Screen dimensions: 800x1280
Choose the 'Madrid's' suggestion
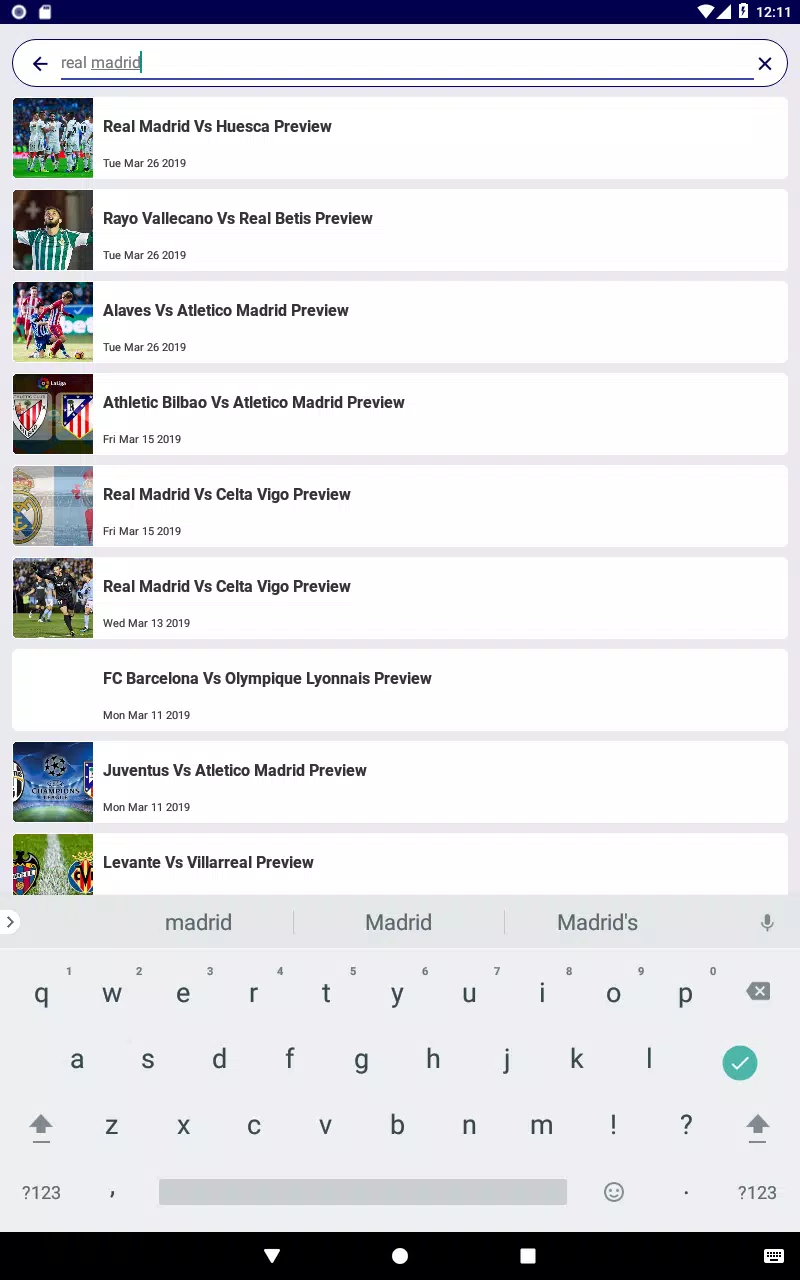coord(597,922)
